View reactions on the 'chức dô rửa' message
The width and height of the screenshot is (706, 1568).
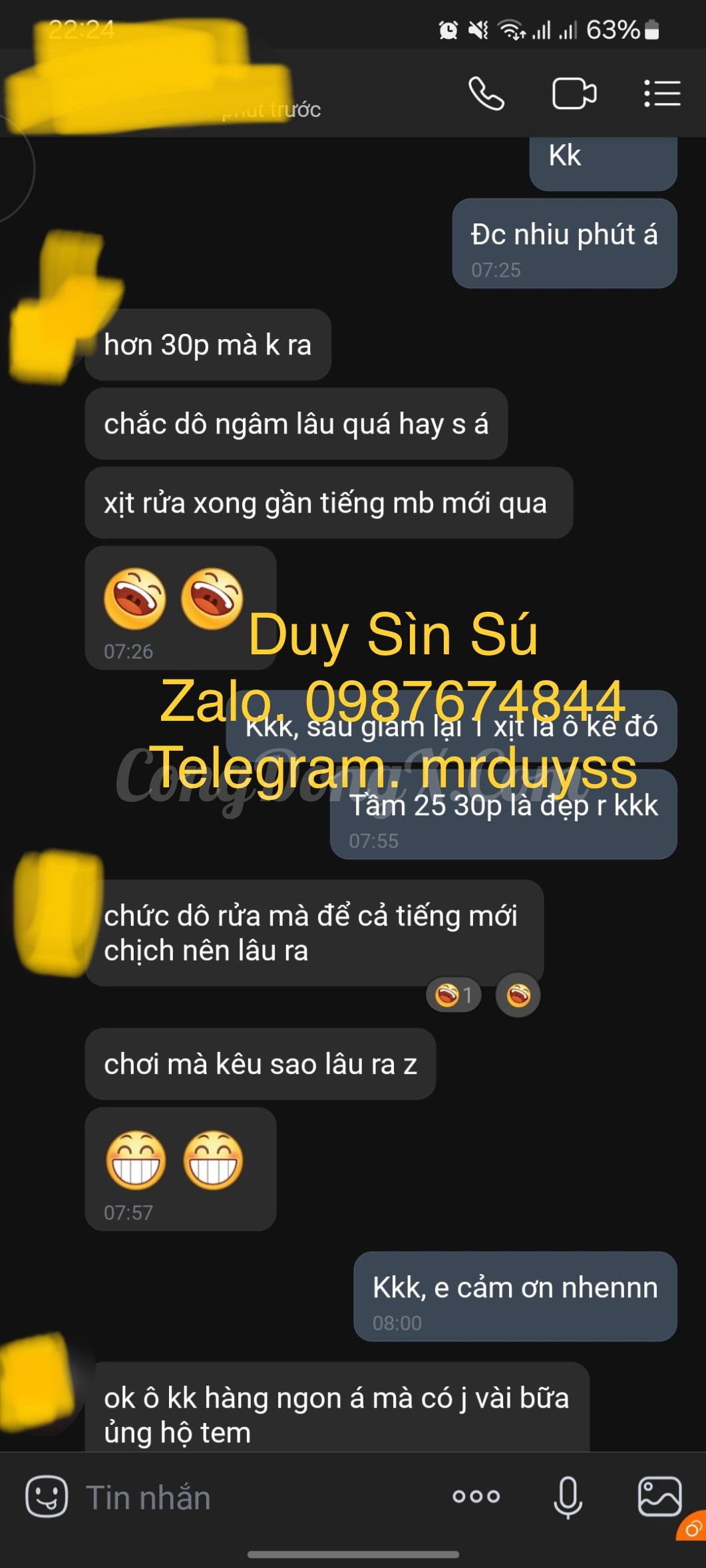(x=454, y=995)
